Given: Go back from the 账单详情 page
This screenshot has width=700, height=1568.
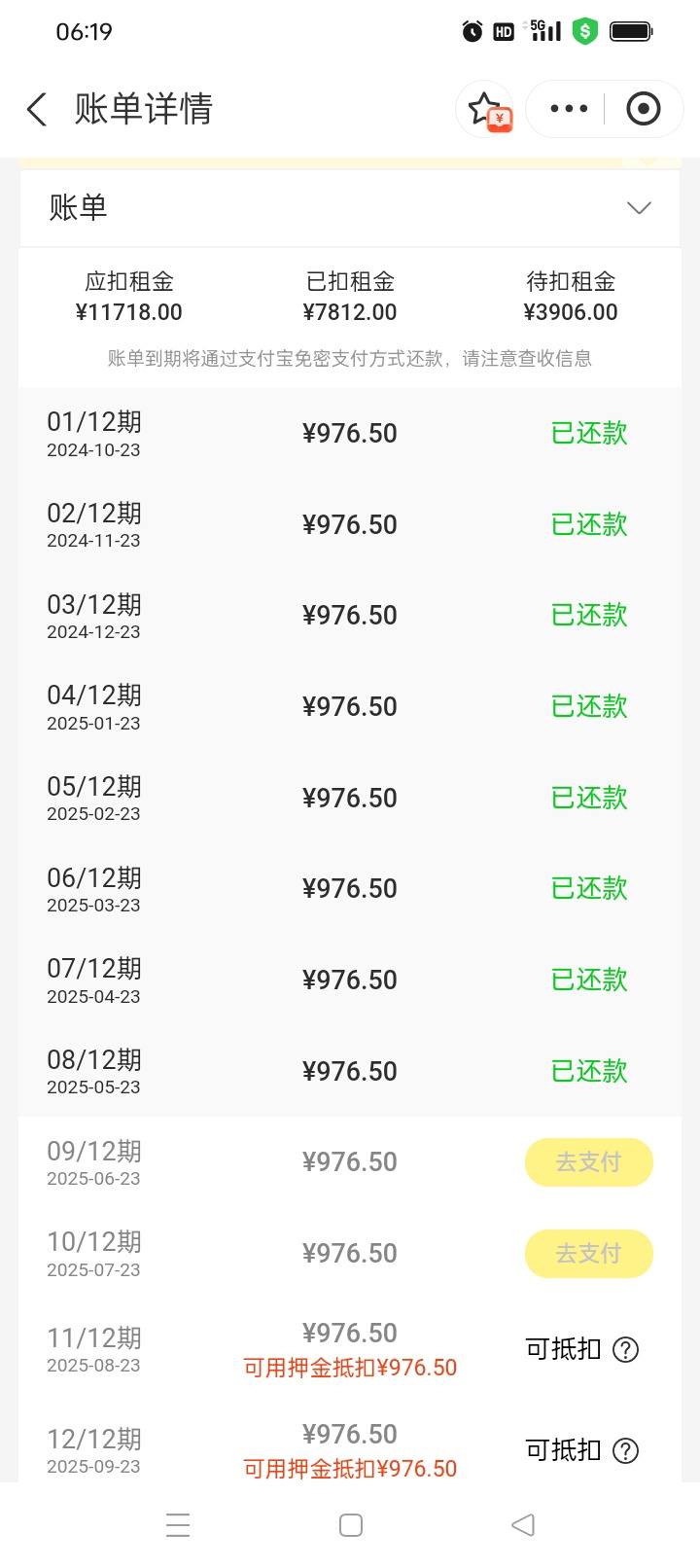Looking at the screenshot, I should point(37,109).
